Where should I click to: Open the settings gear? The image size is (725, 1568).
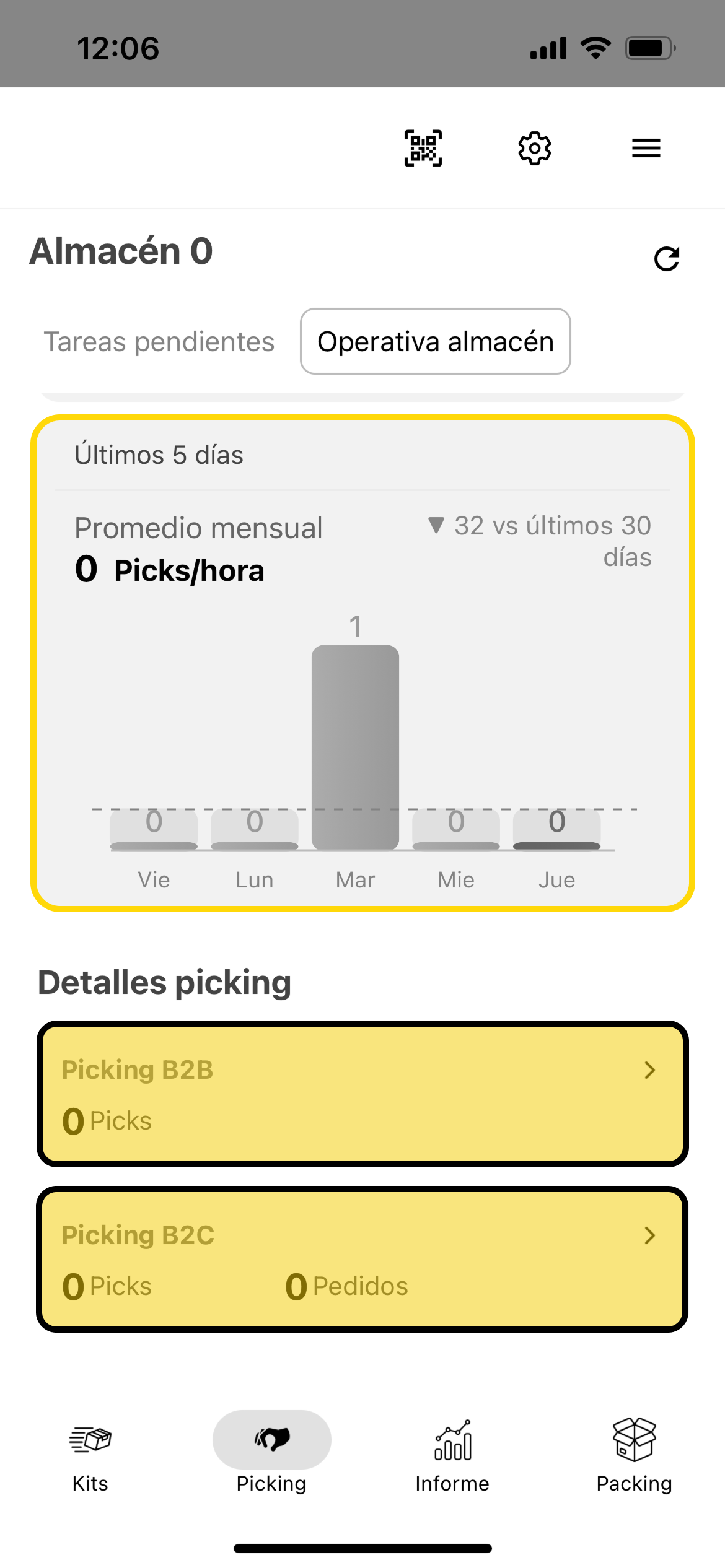[535, 148]
